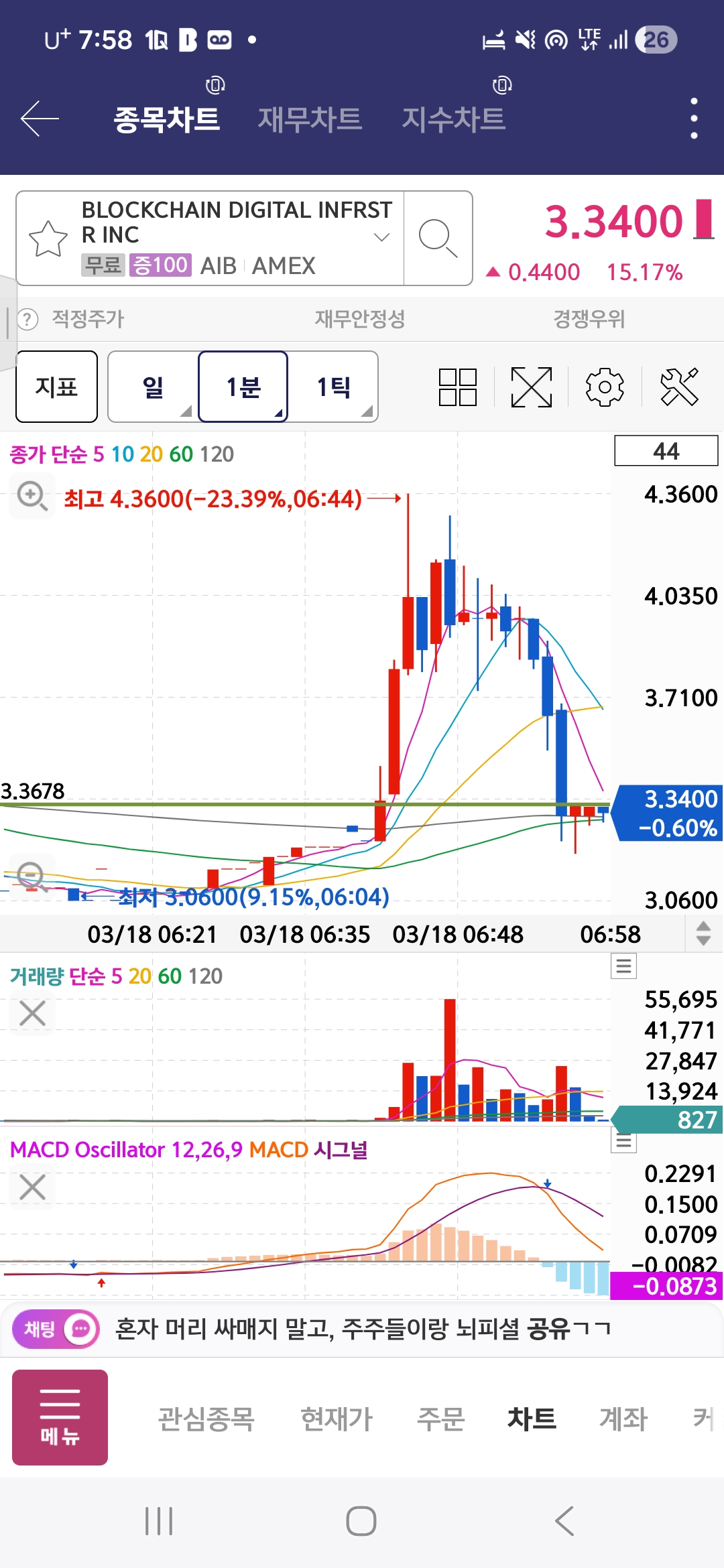The height and width of the screenshot is (1568, 724).
Task: Switch to the 재무차트 tab
Action: coord(310,119)
